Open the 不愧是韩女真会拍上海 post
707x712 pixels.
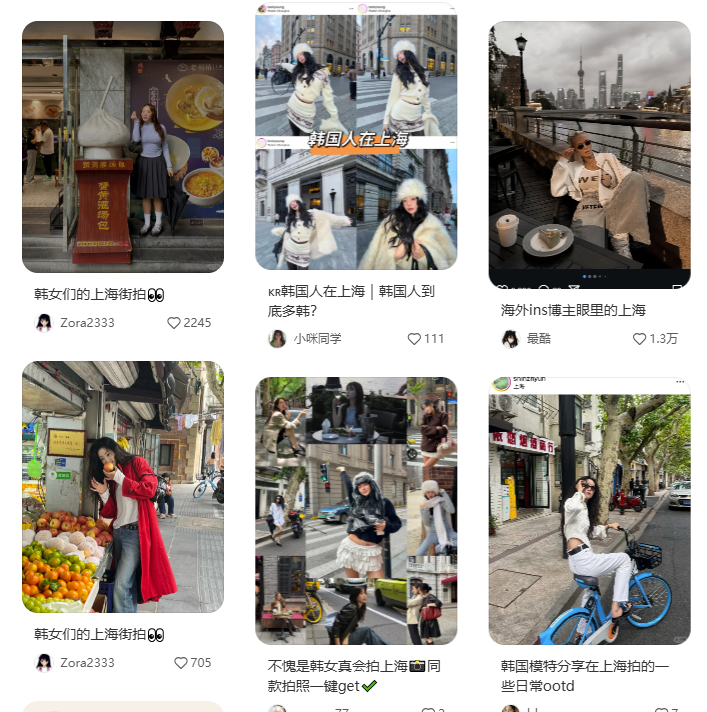pos(356,511)
